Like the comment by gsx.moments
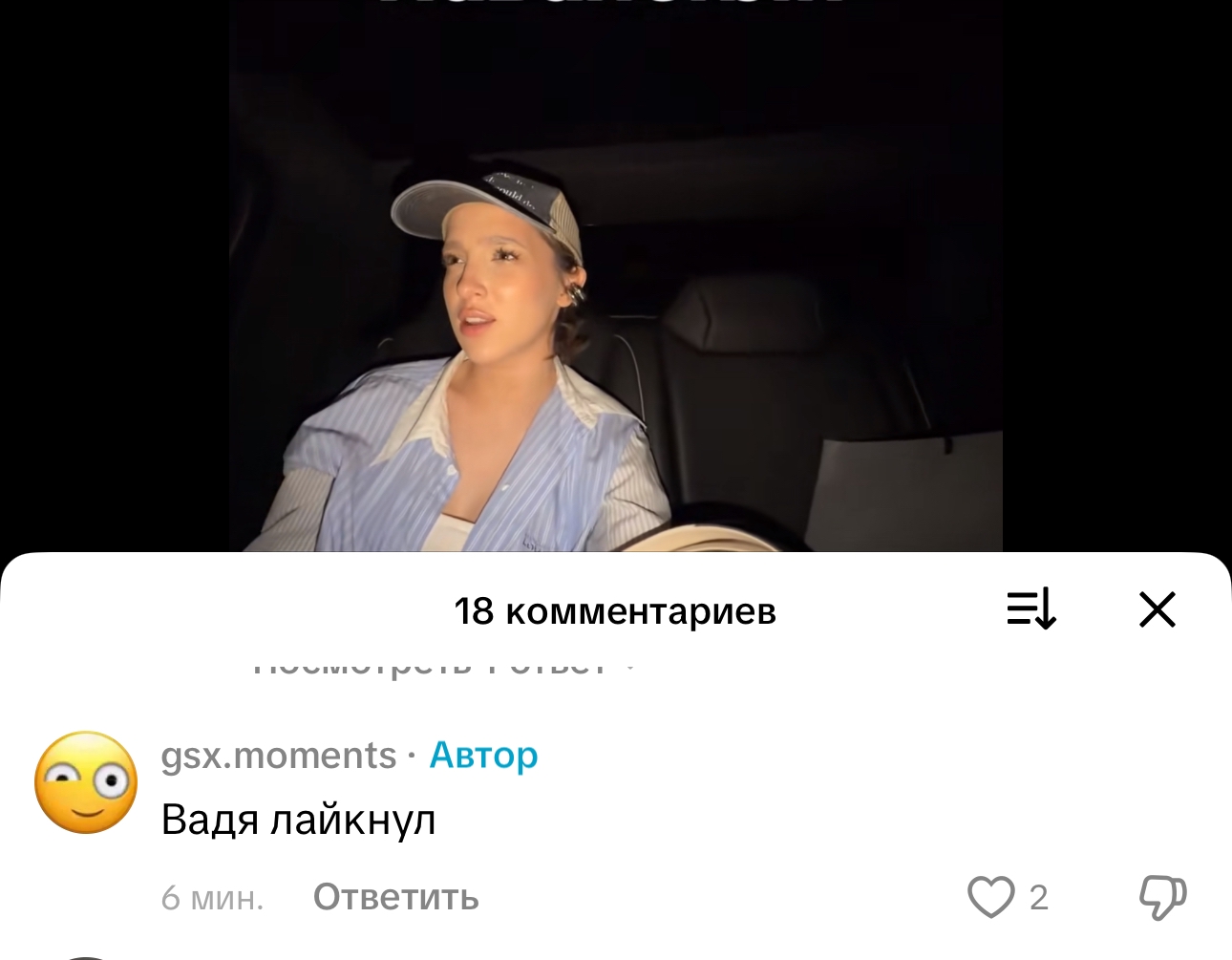The image size is (1232, 960). pos(991,898)
